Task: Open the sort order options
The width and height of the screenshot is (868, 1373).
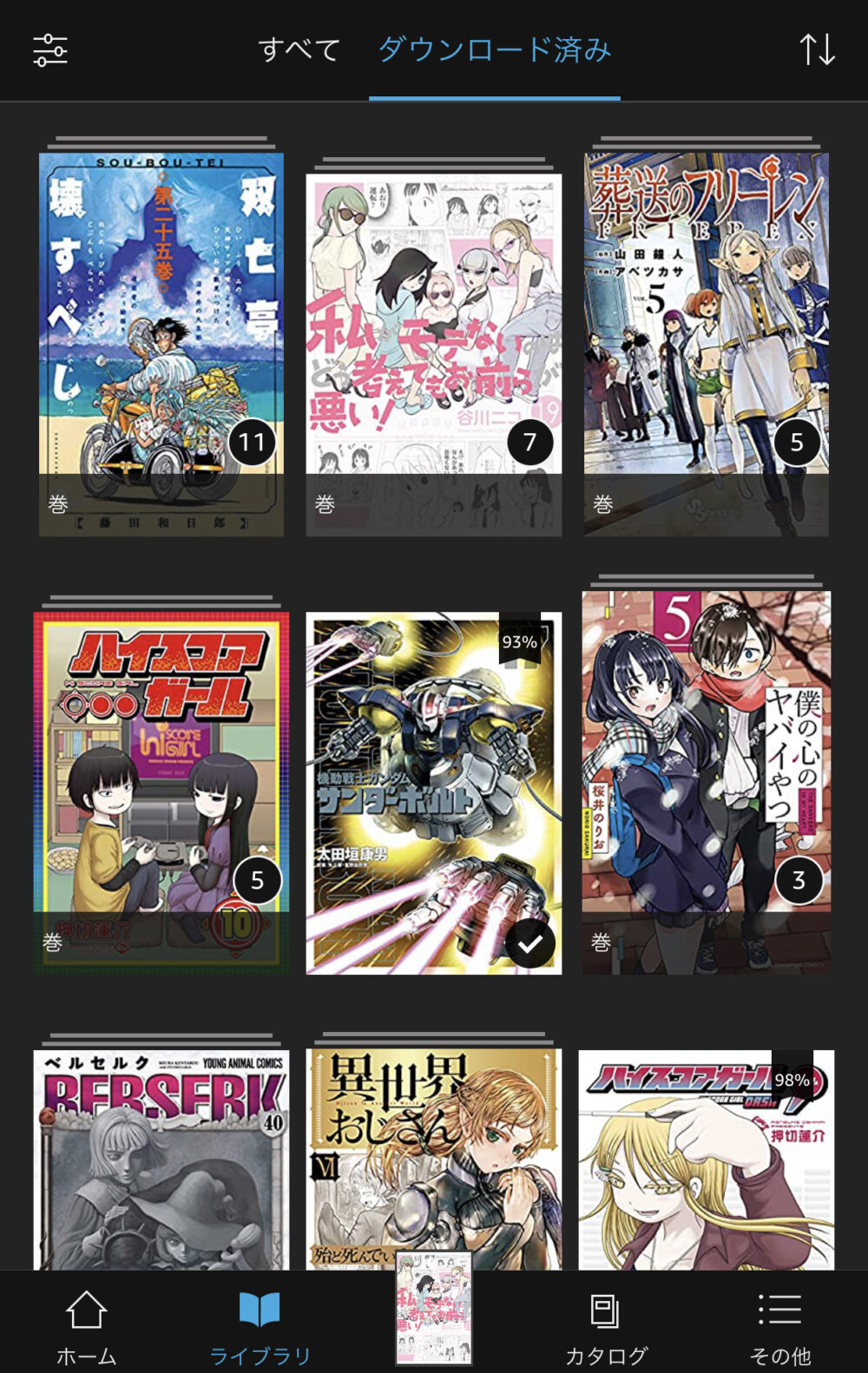Action: (817, 49)
